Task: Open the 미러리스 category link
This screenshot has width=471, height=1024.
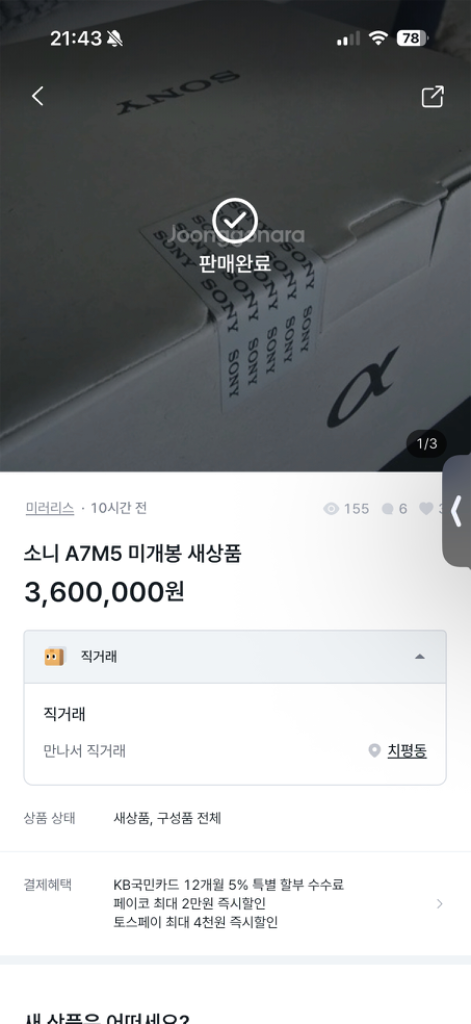Action: click(x=50, y=508)
